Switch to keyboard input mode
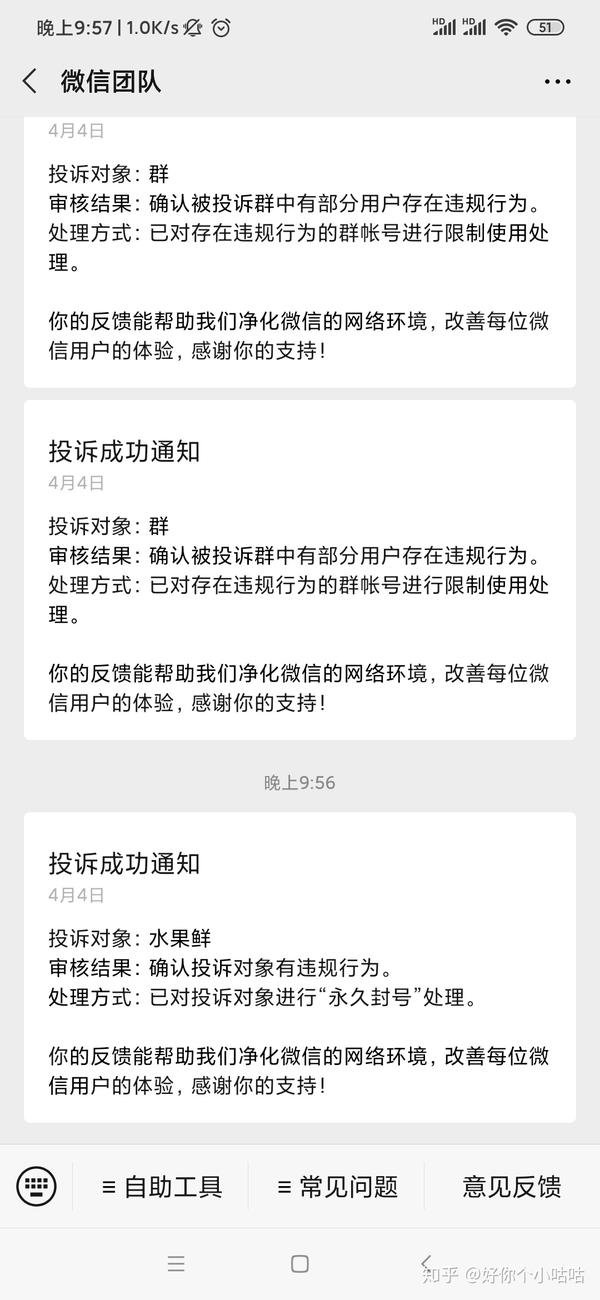600x1300 pixels. coord(37,1187)
